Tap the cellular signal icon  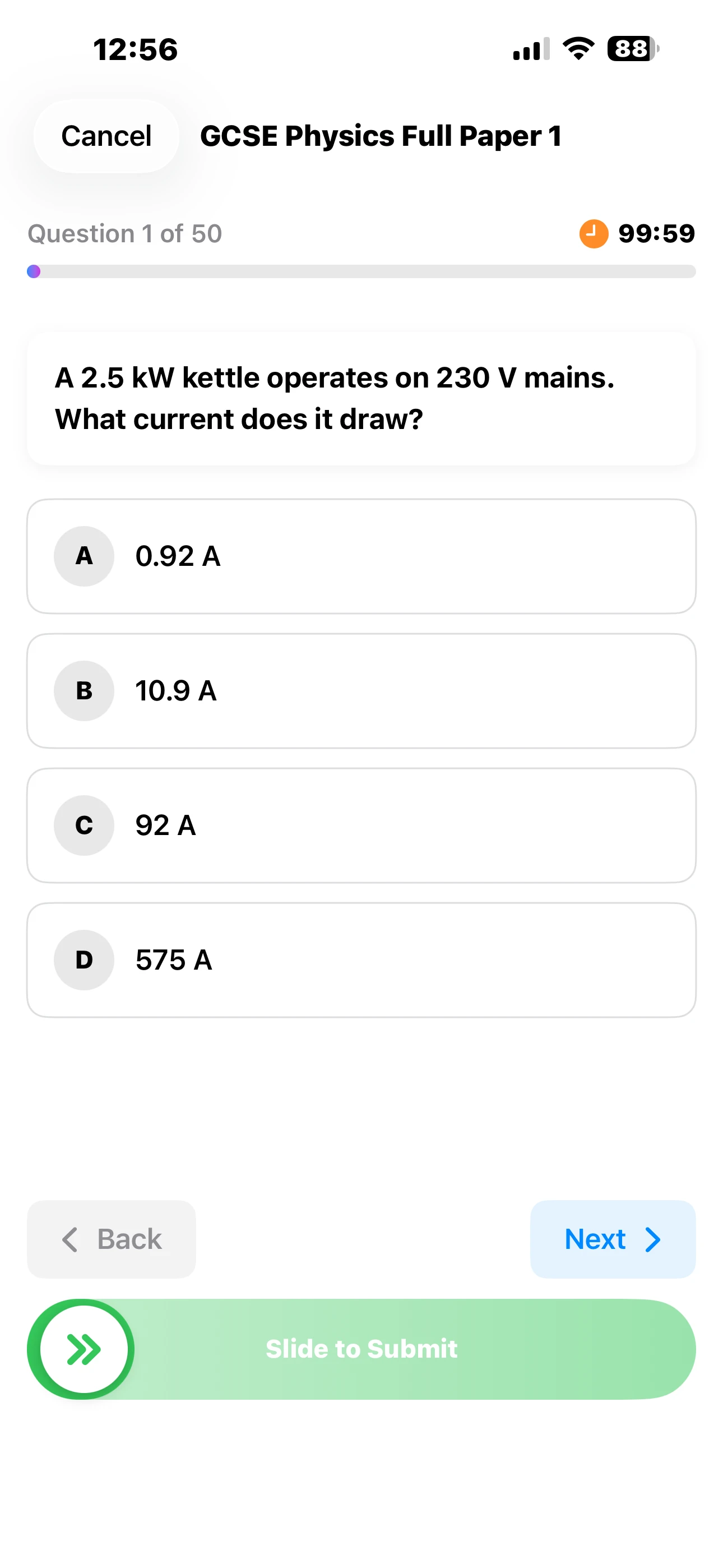(x=526, y=50)
